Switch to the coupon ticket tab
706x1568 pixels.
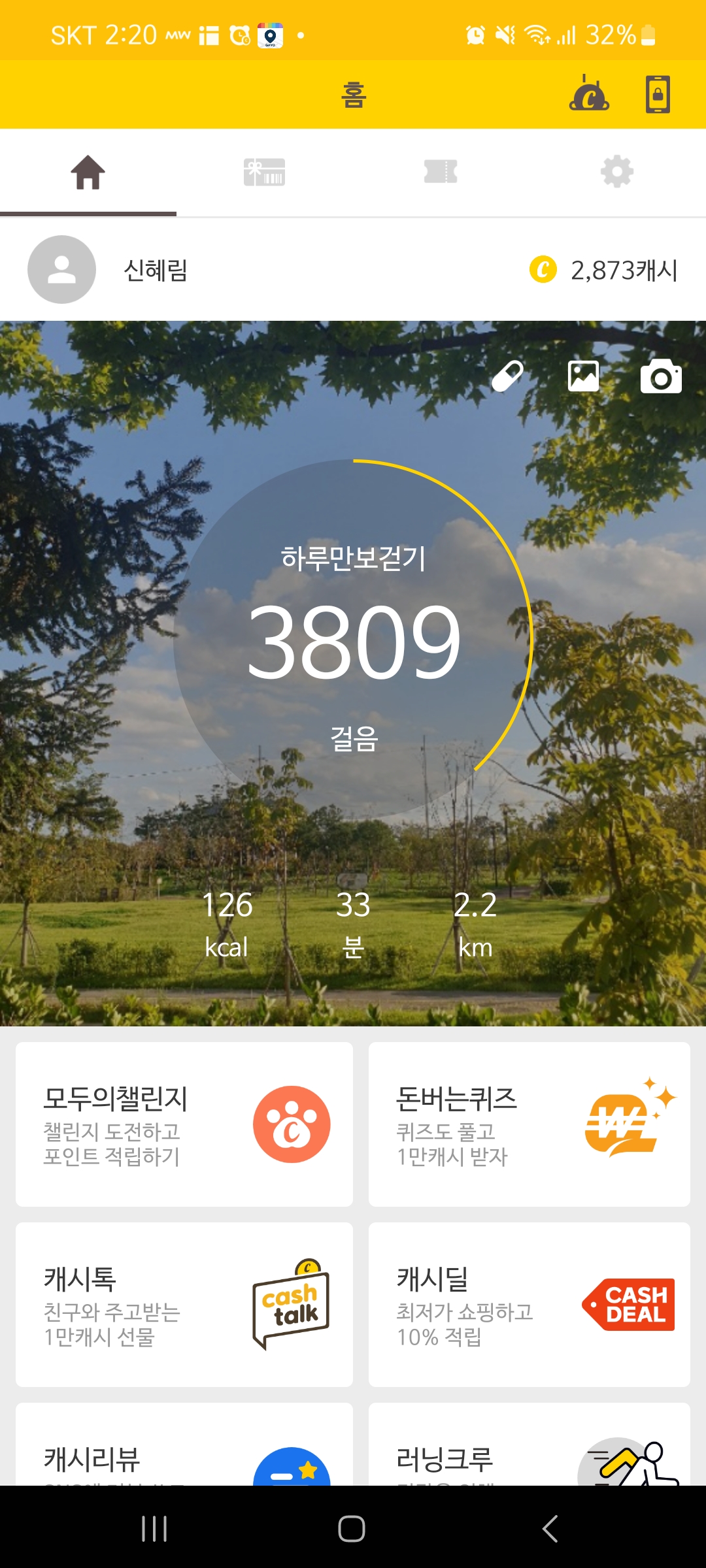pyautogui.click(x=441, y=172)
